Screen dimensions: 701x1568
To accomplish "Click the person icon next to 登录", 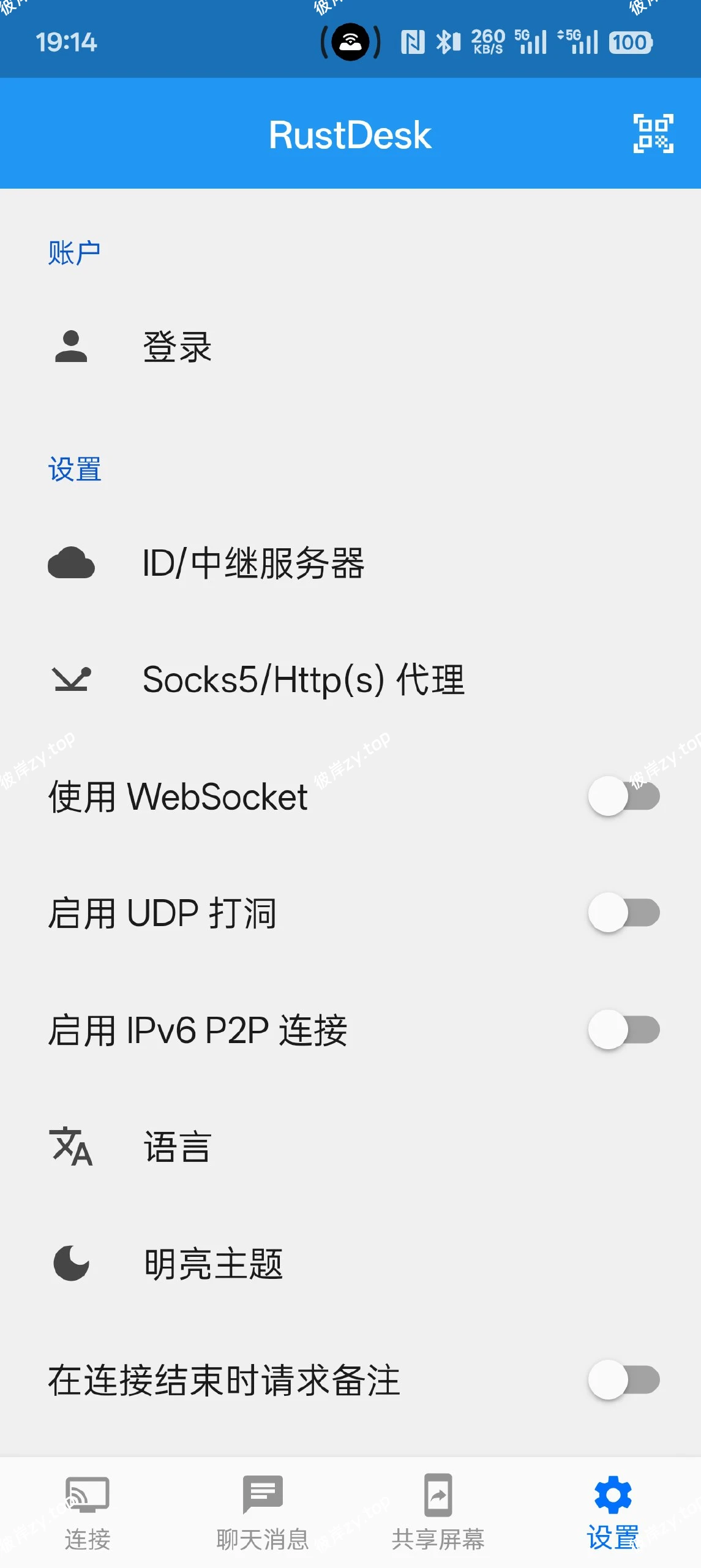I will (x=71, y=347).
